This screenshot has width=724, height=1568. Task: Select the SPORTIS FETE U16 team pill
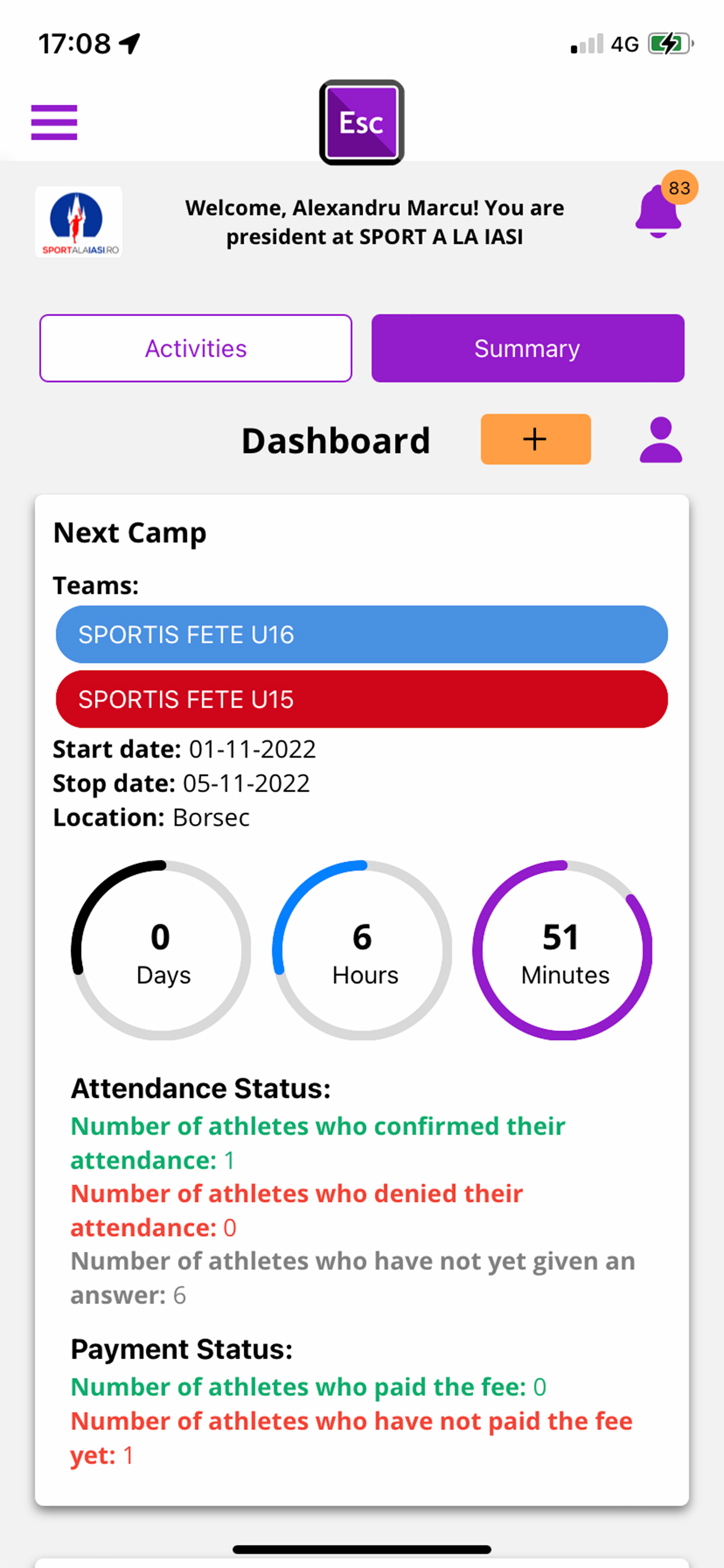pyautogui.click(x=361, y=633)
